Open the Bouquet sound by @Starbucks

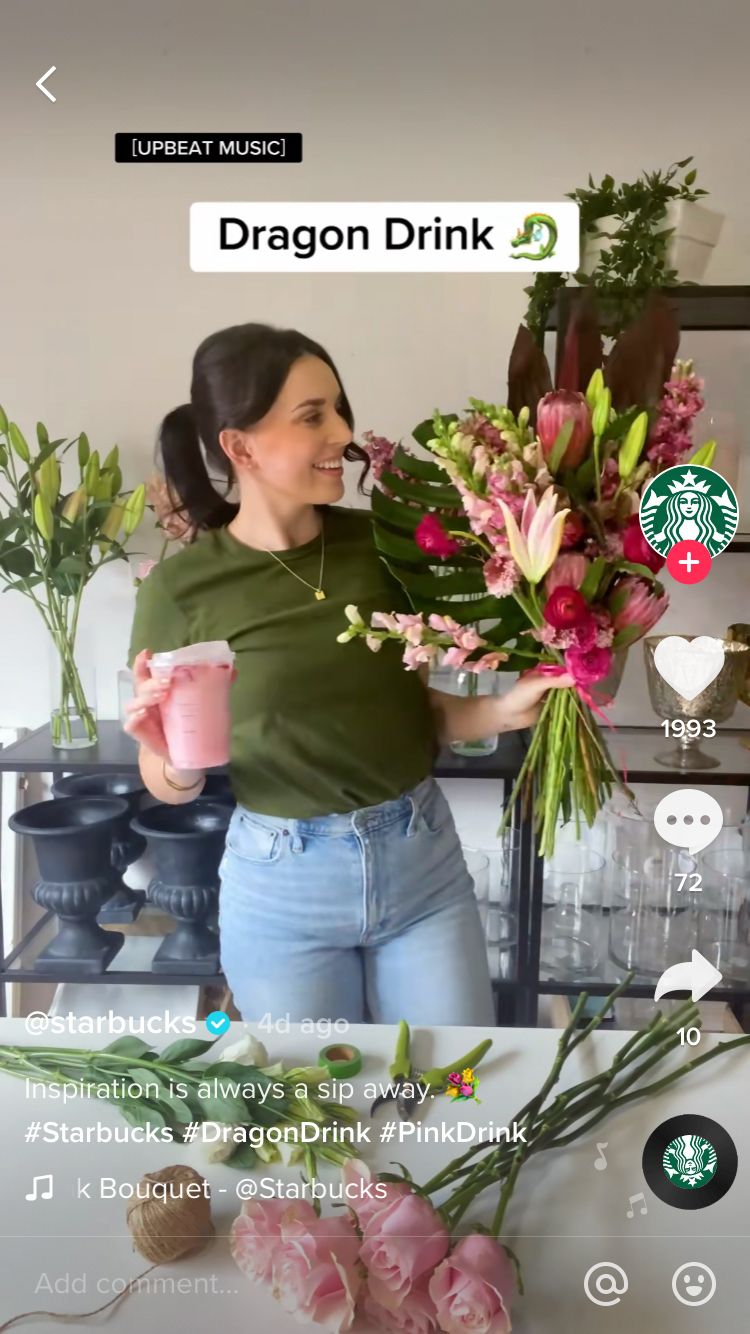click(x=232, y=1189)
